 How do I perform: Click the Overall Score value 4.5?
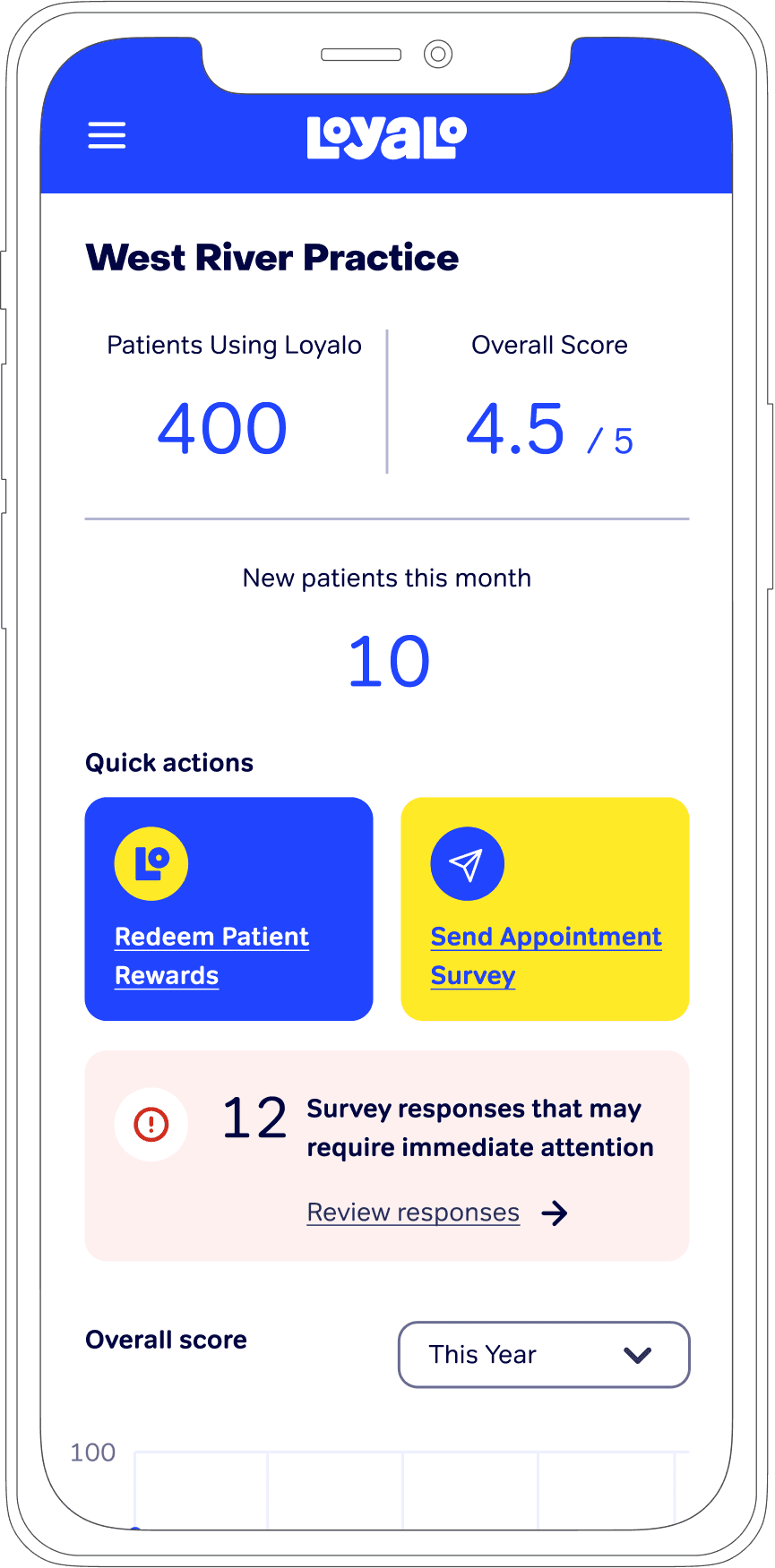[516, 427]
